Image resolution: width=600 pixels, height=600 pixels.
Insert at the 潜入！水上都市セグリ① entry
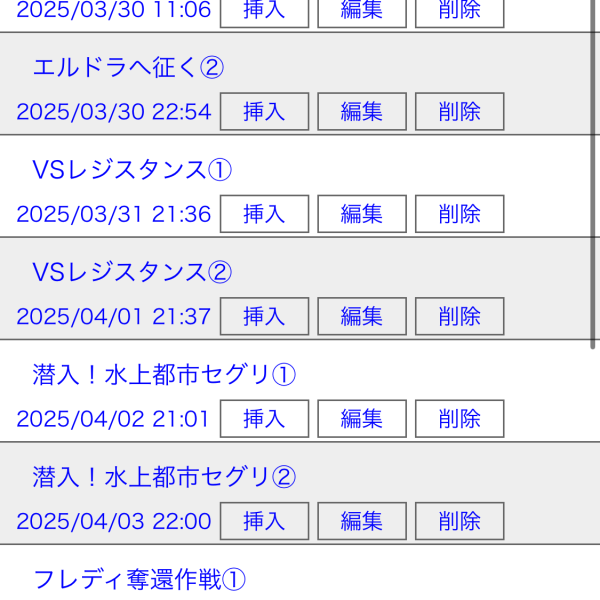264,419
